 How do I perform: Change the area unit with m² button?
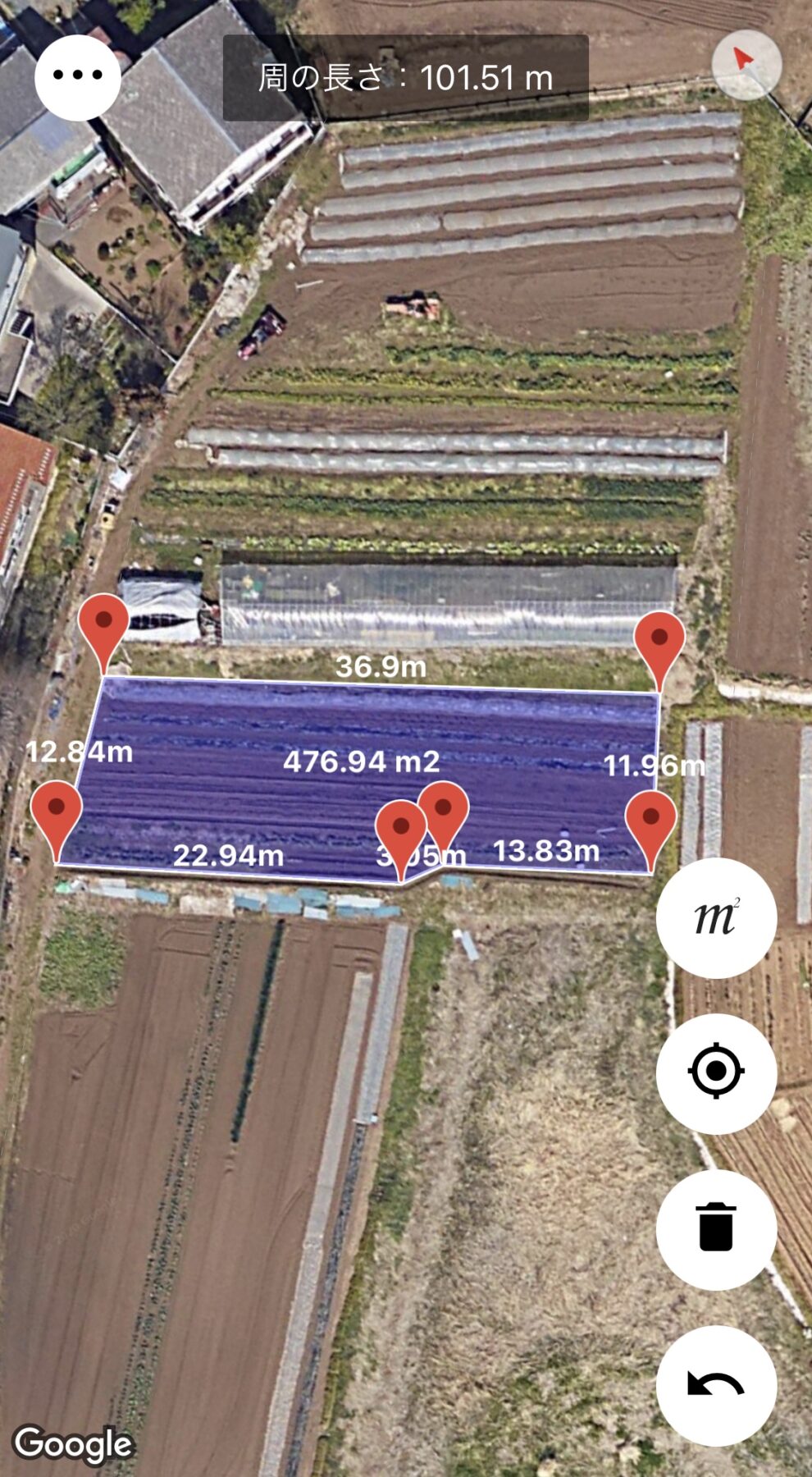[716, 917]
